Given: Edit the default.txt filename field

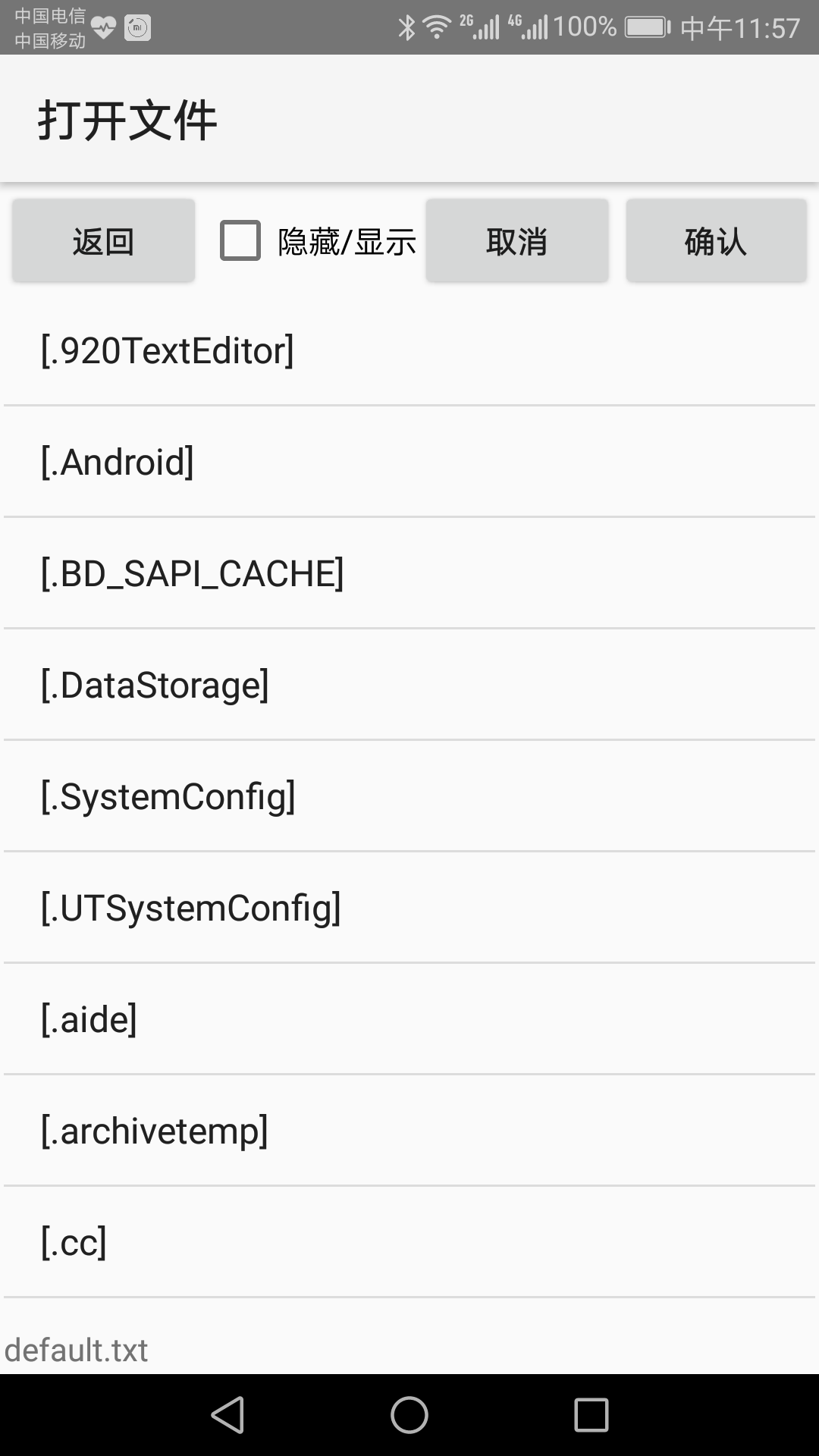Looking at the screenshot, I should tap(409, 1350).
